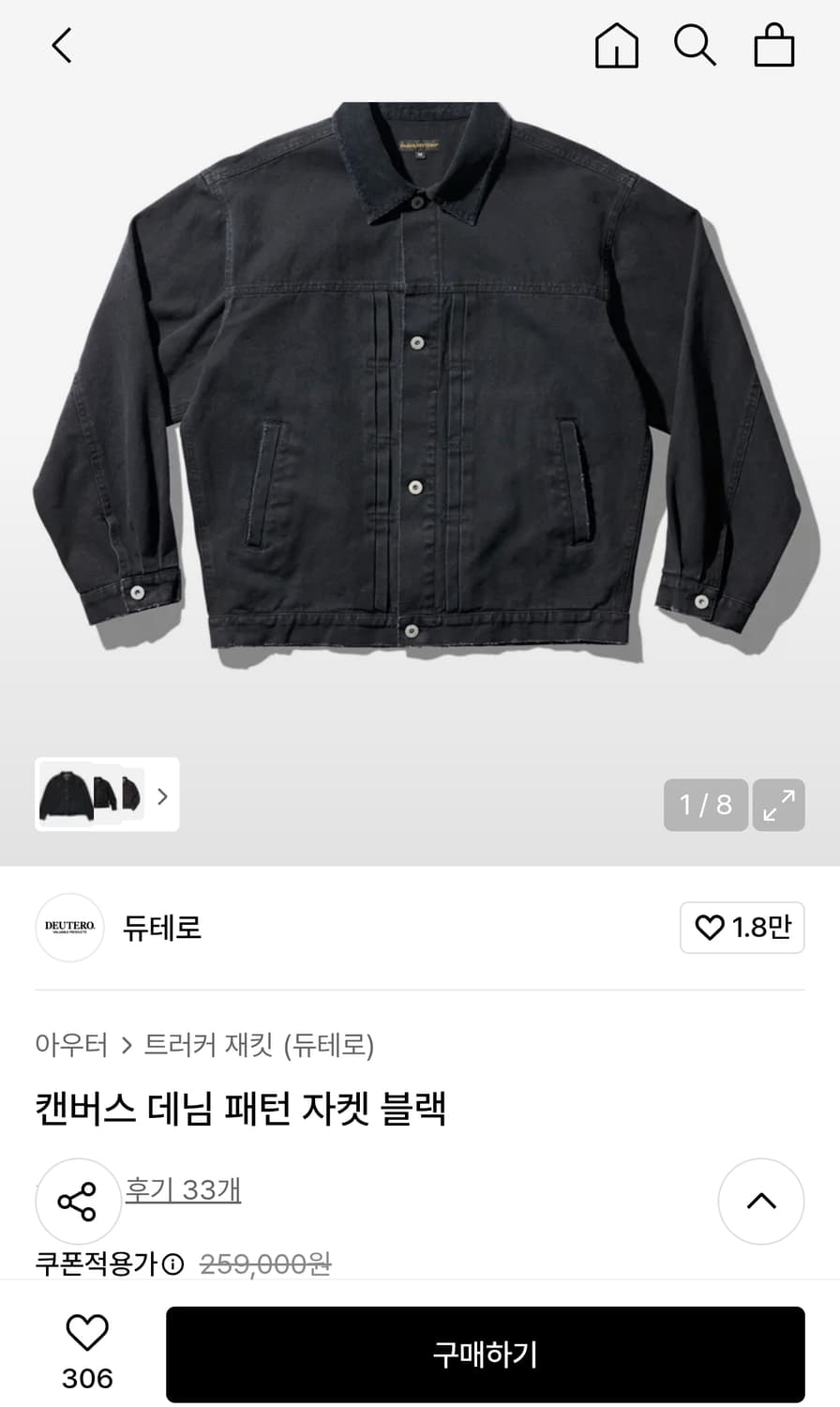Tap the 1/8 image counter
The image size is (840, 1407).
705,805
